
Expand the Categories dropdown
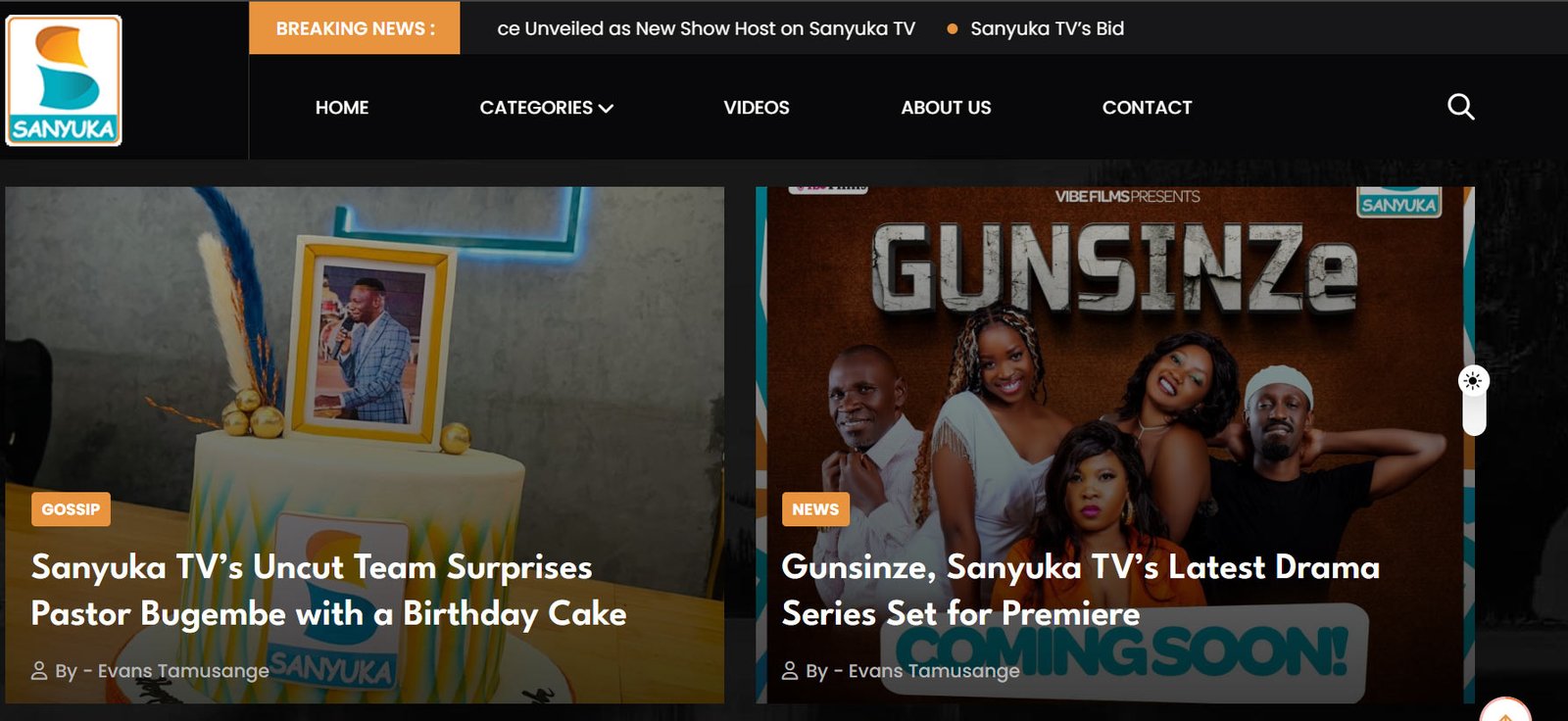click(x=546, y=108)
